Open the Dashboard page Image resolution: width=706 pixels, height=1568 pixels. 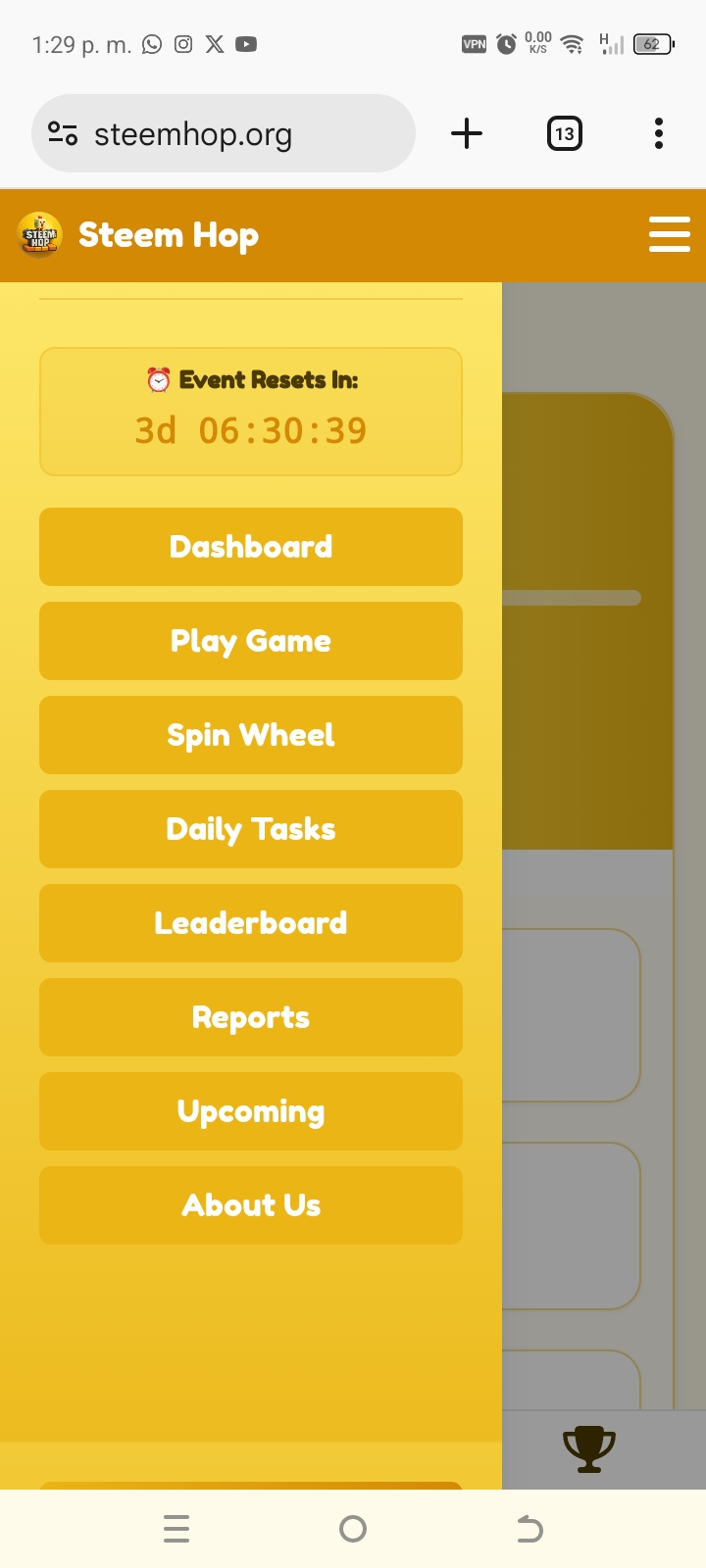(251, 547)
